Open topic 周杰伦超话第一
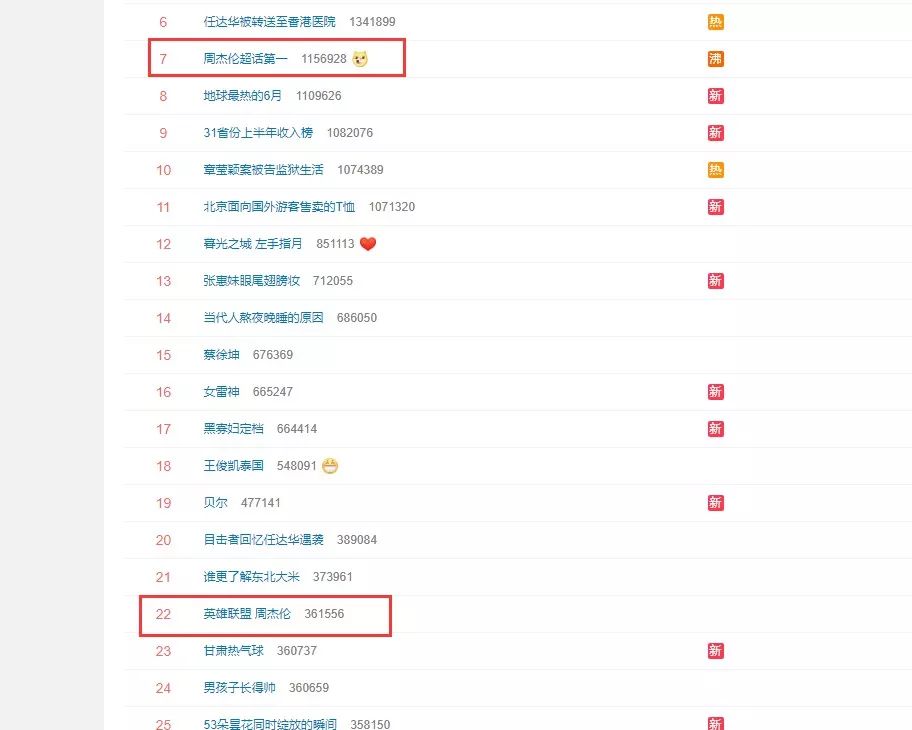The width and height of the screenshot is (912, 730). tap(245, 59)
